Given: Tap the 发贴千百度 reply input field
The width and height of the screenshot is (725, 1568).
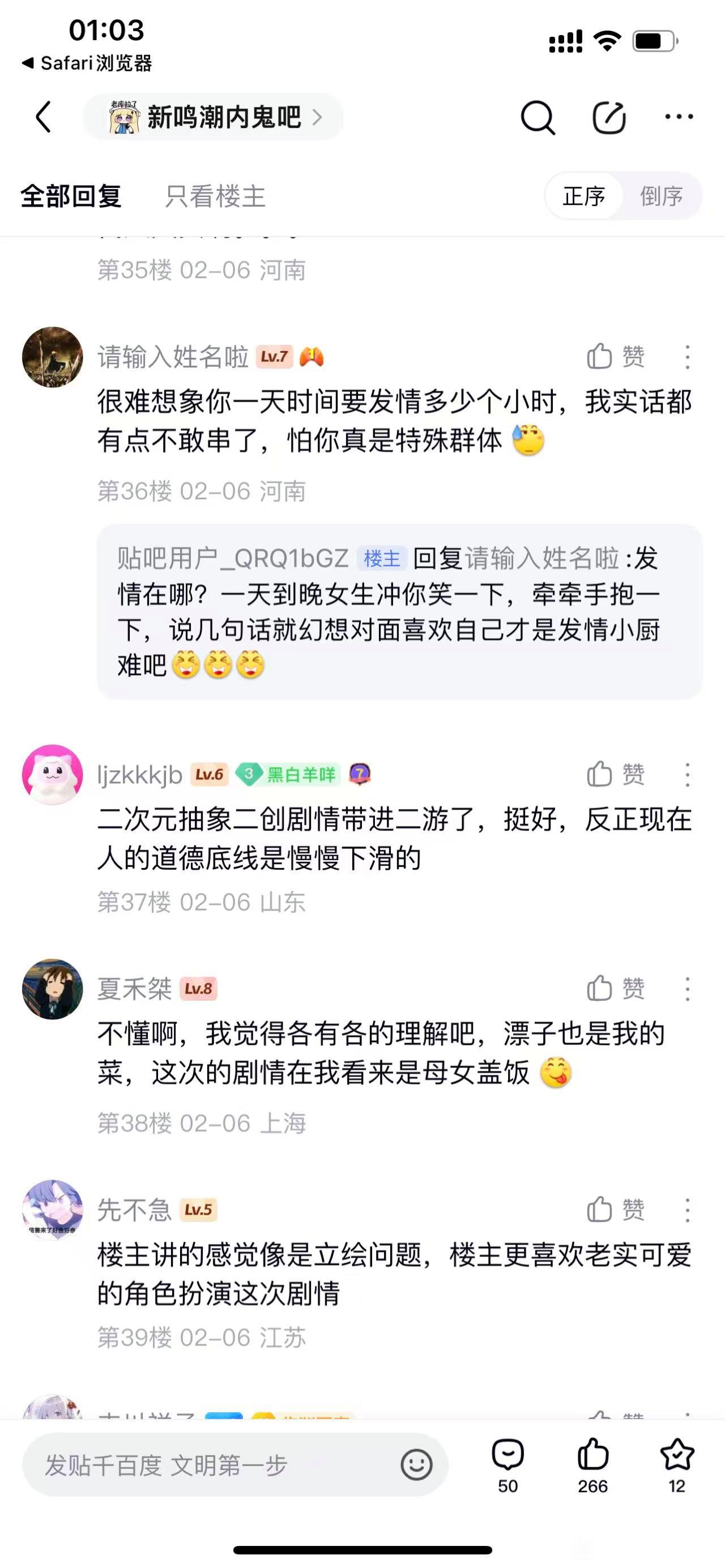Looking at the screenshot, I should click(x=213, y=1465).
